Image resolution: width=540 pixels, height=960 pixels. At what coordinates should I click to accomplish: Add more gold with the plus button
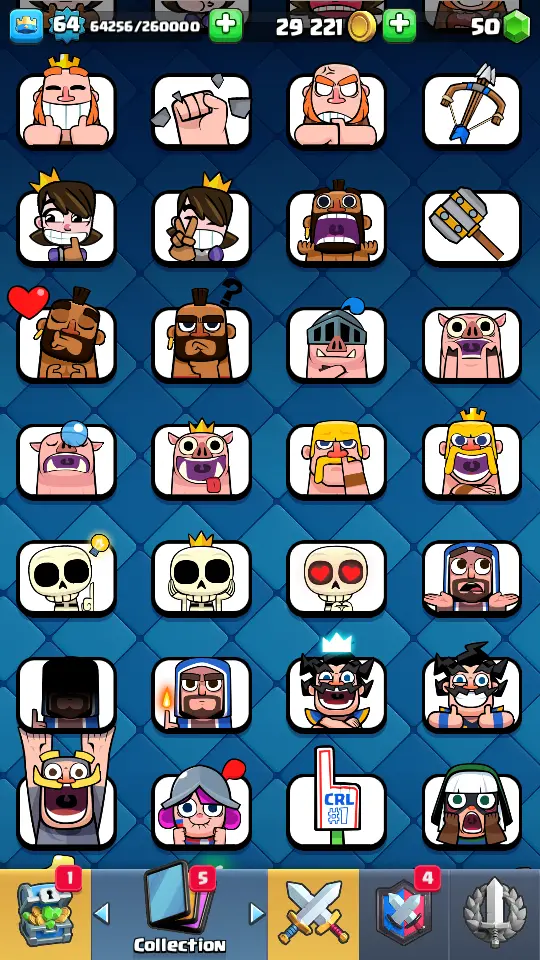point(399,26)
